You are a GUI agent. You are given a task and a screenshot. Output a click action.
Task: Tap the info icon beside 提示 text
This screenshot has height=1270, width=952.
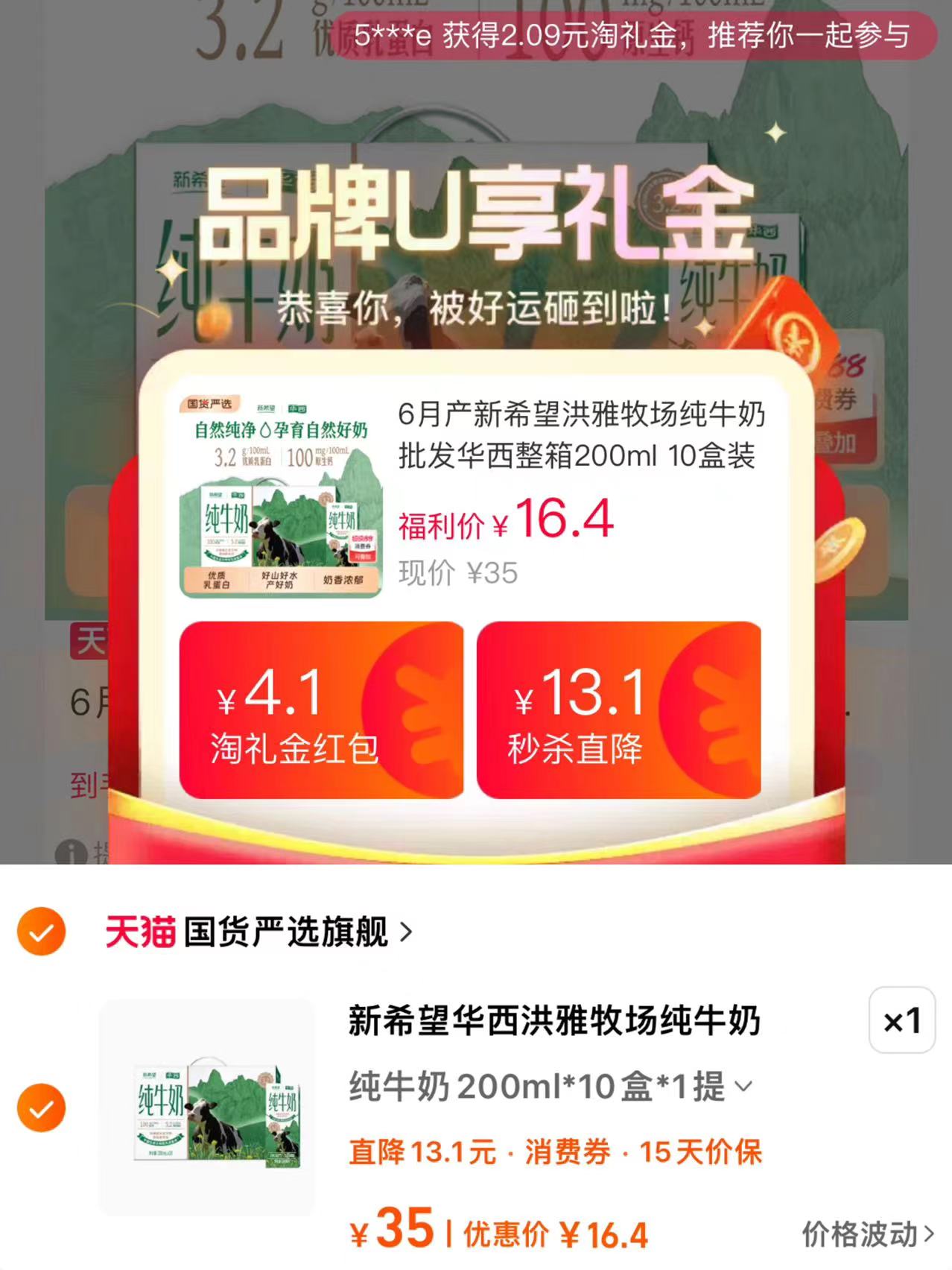coord(71,850)
